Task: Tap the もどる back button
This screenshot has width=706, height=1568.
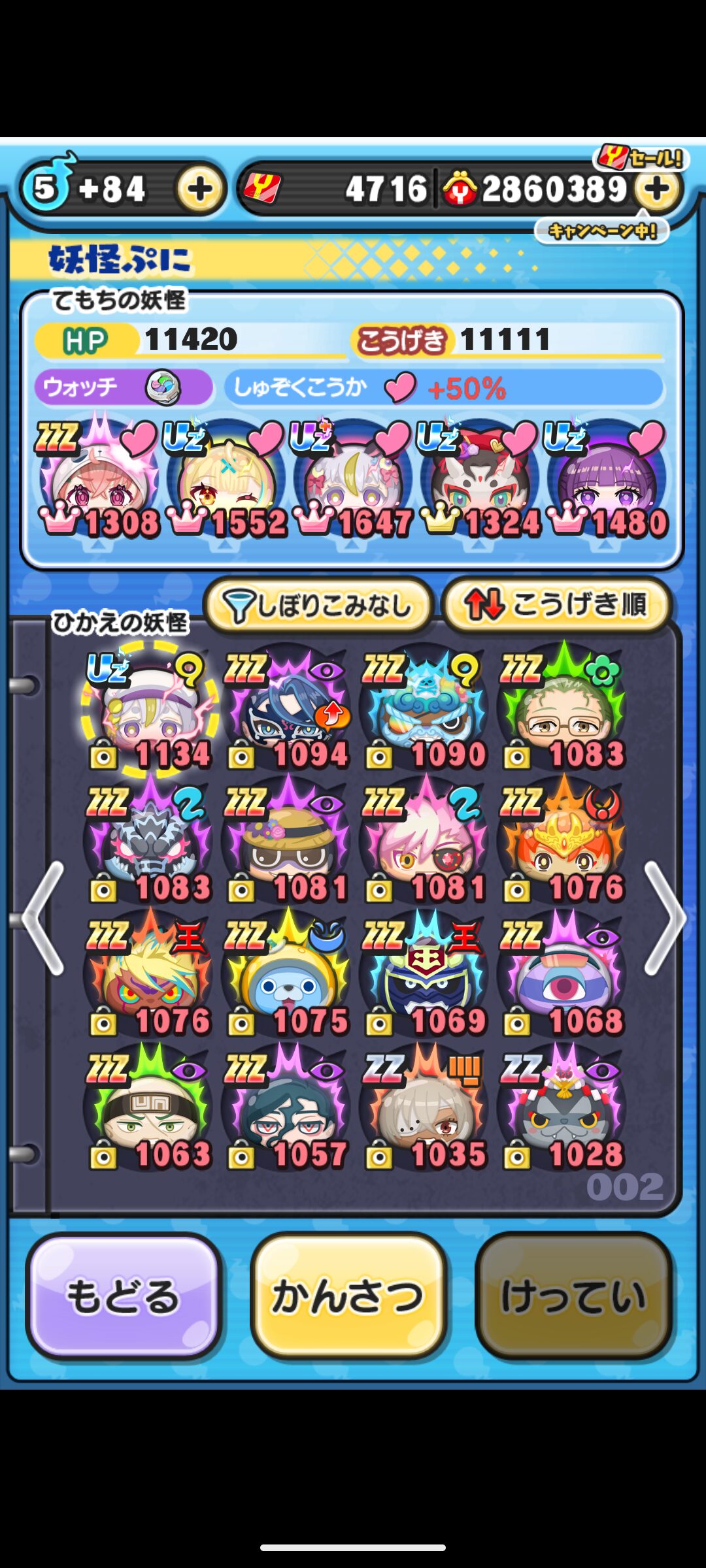Action: tap(123, 1295)
